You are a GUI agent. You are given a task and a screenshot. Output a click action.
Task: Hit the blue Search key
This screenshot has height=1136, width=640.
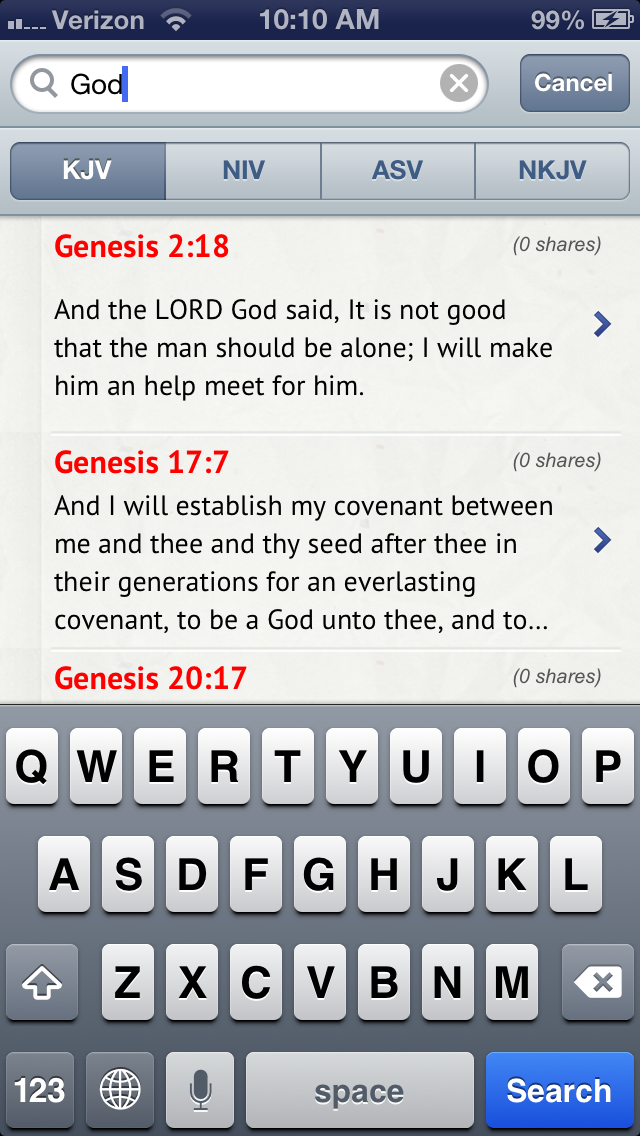[x=559, y=1090]
